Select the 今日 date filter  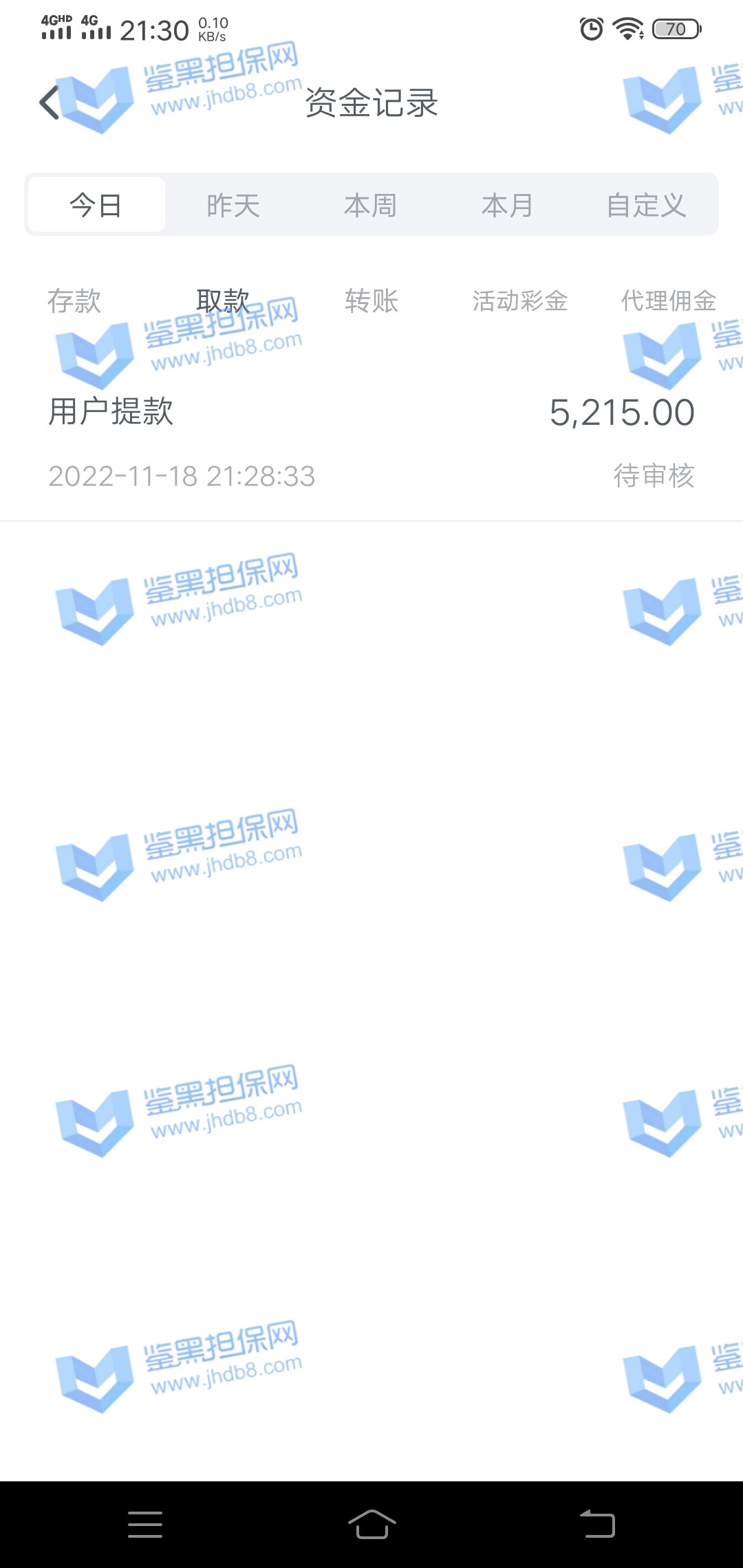coord(96,205)
